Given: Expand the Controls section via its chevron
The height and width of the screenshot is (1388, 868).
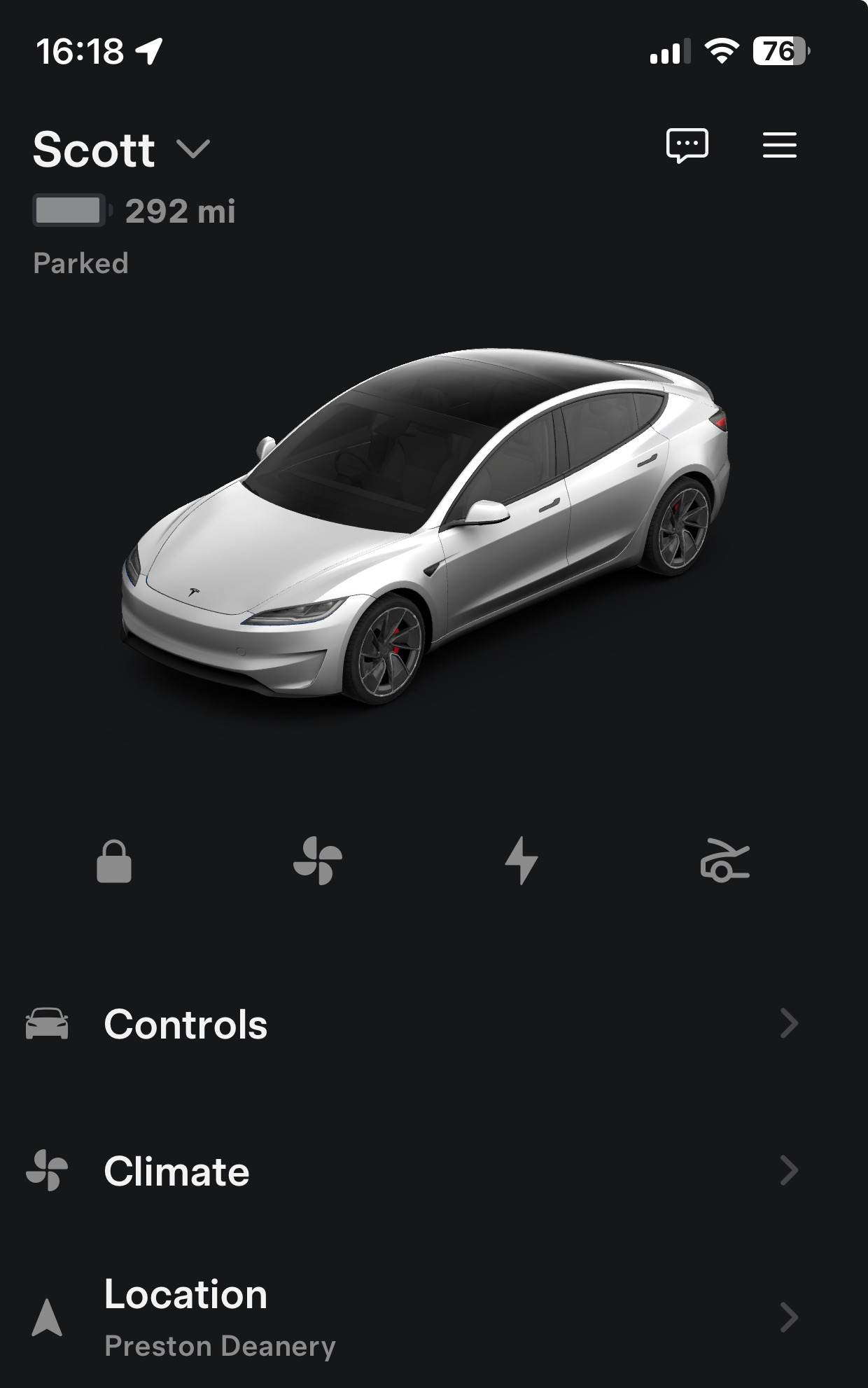Looking at the screenshot, I should click(x=789, y=1024).
